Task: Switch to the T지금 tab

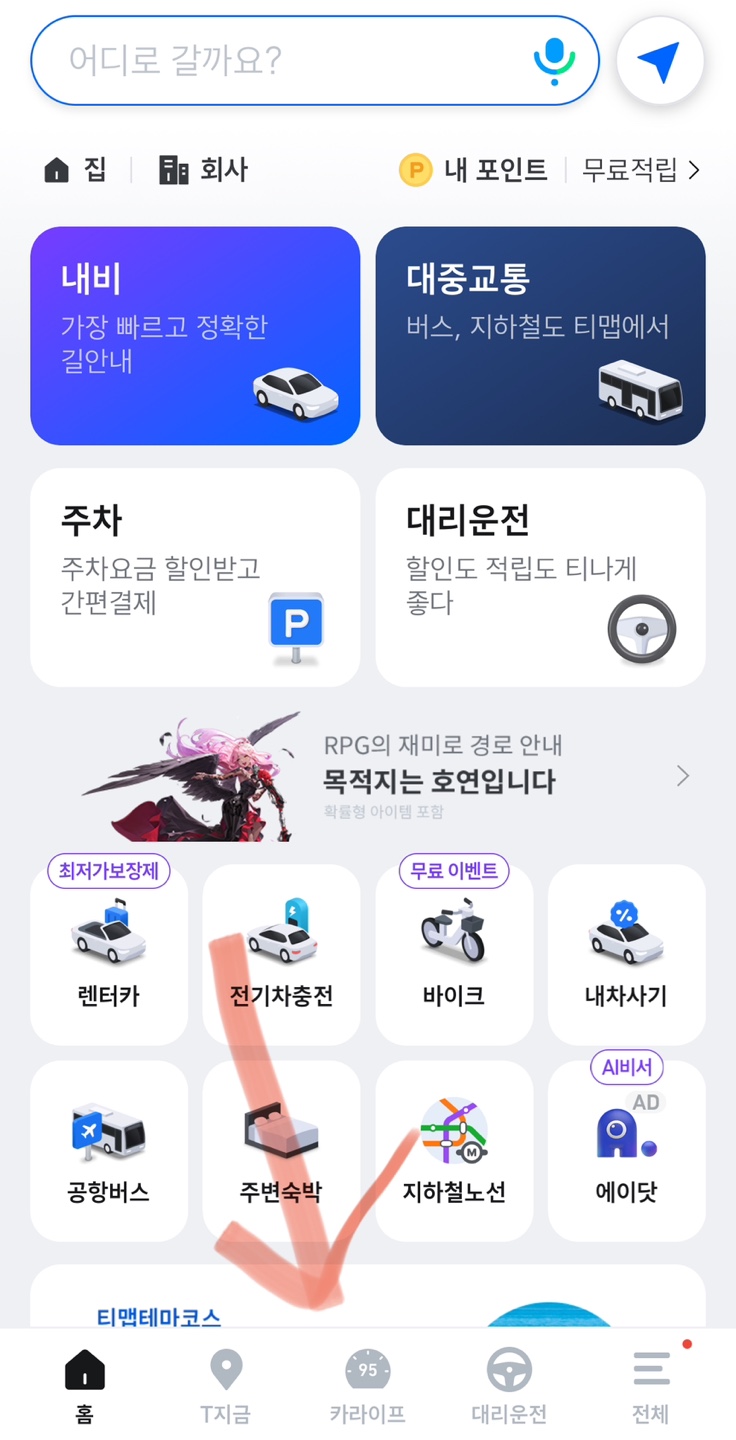Action: click(x=226, y=1386)
